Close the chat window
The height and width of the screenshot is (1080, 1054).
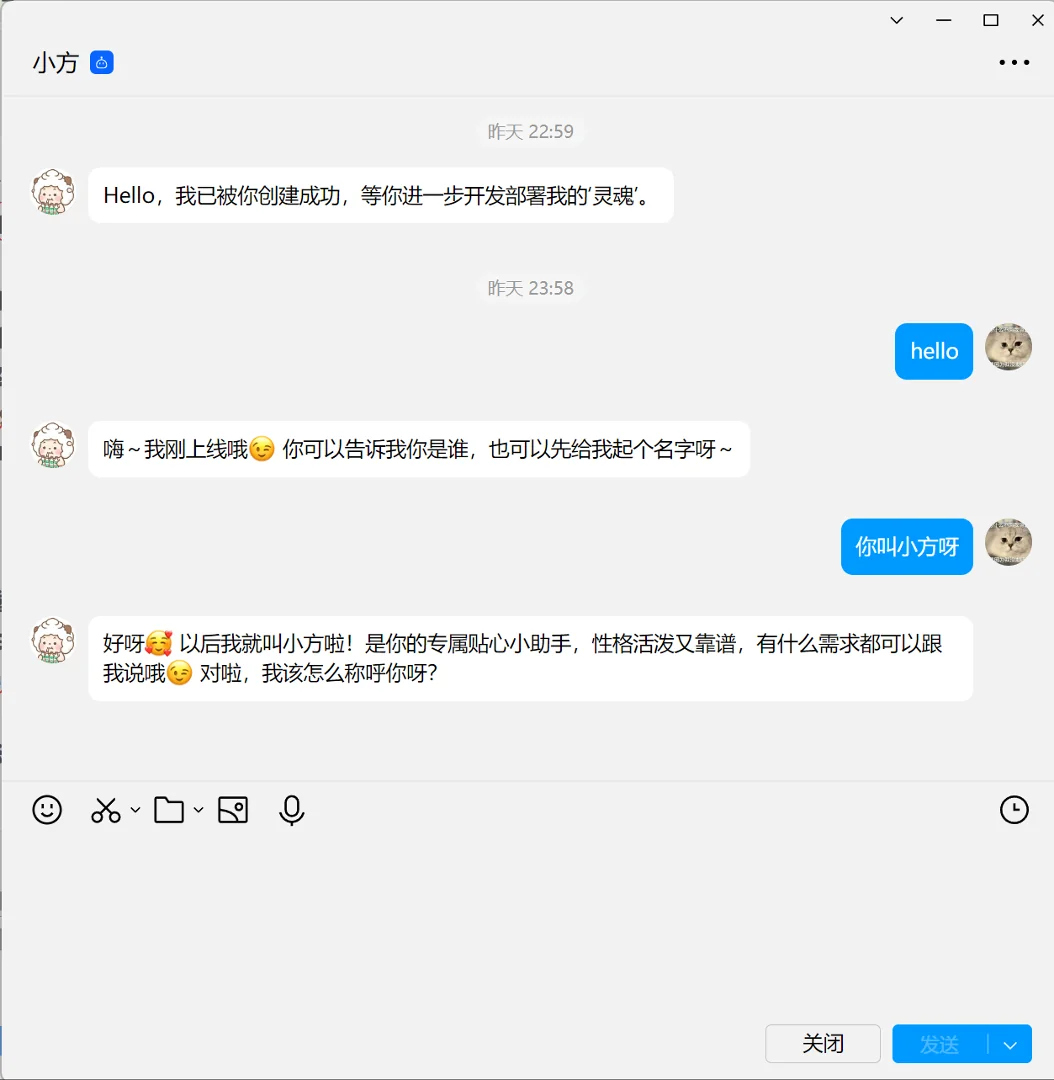pyautogui.click(x=1037, y=20)
